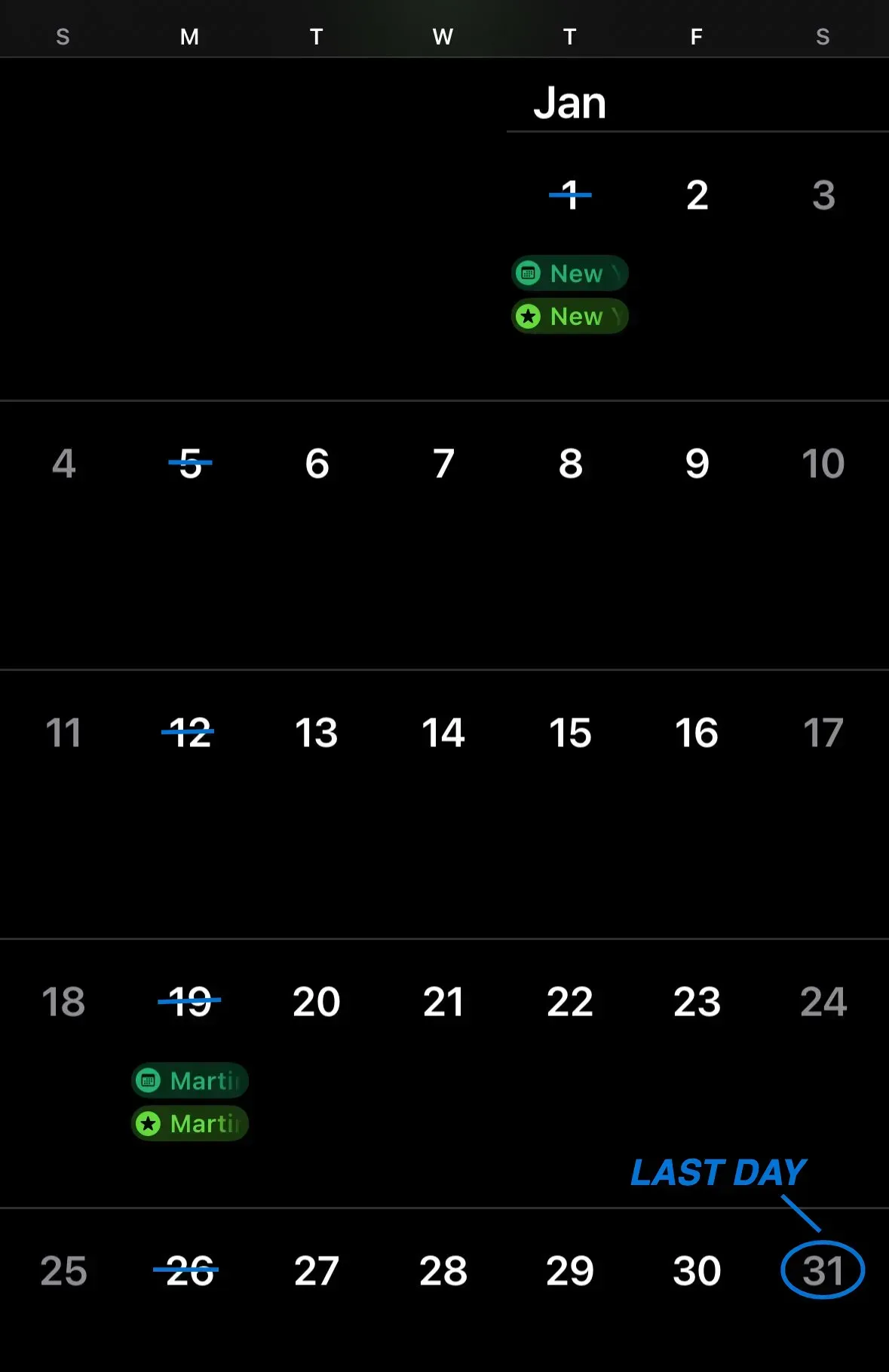
Task: Select January 2 in the calendar
Action: (697, 196)
